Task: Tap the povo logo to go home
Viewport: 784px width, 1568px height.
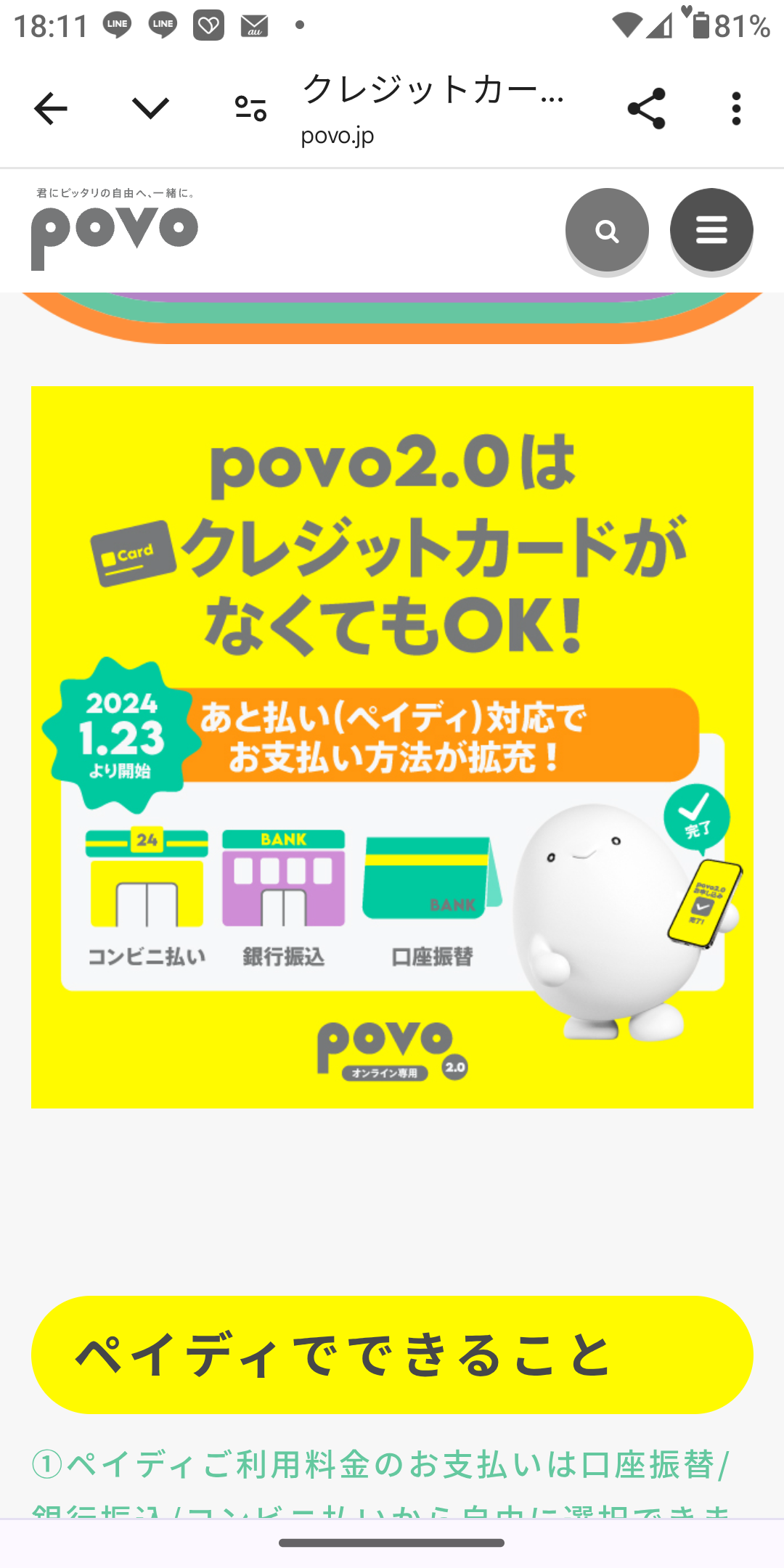Action: (115, 229)
